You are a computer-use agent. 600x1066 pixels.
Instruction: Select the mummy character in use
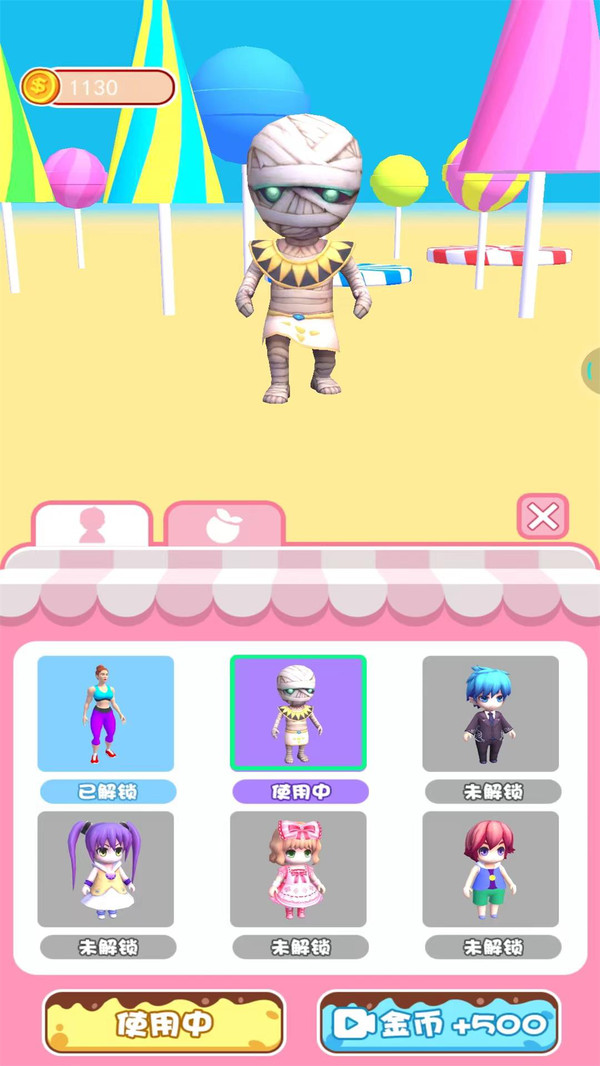tap(298, 713)
